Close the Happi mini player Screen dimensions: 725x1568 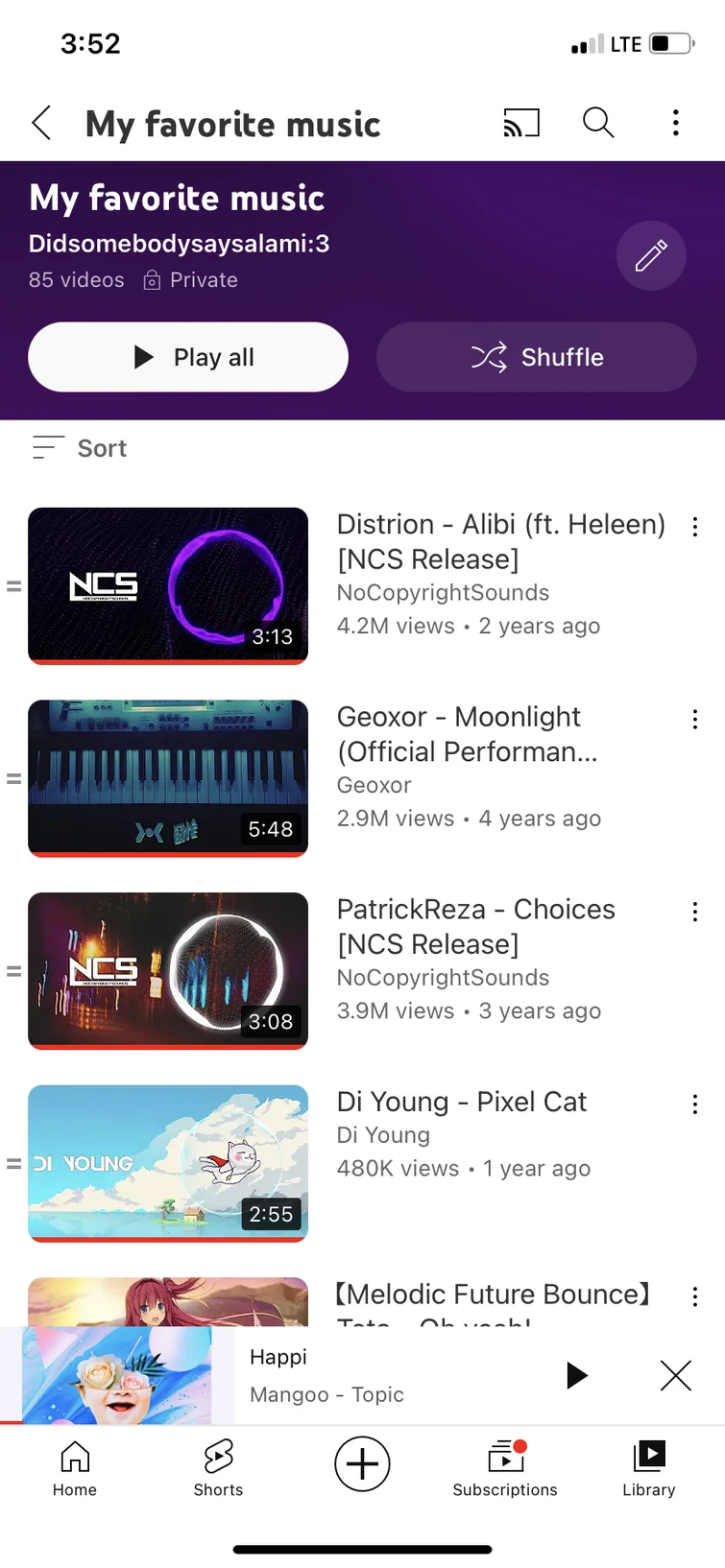click(676, 1375)
